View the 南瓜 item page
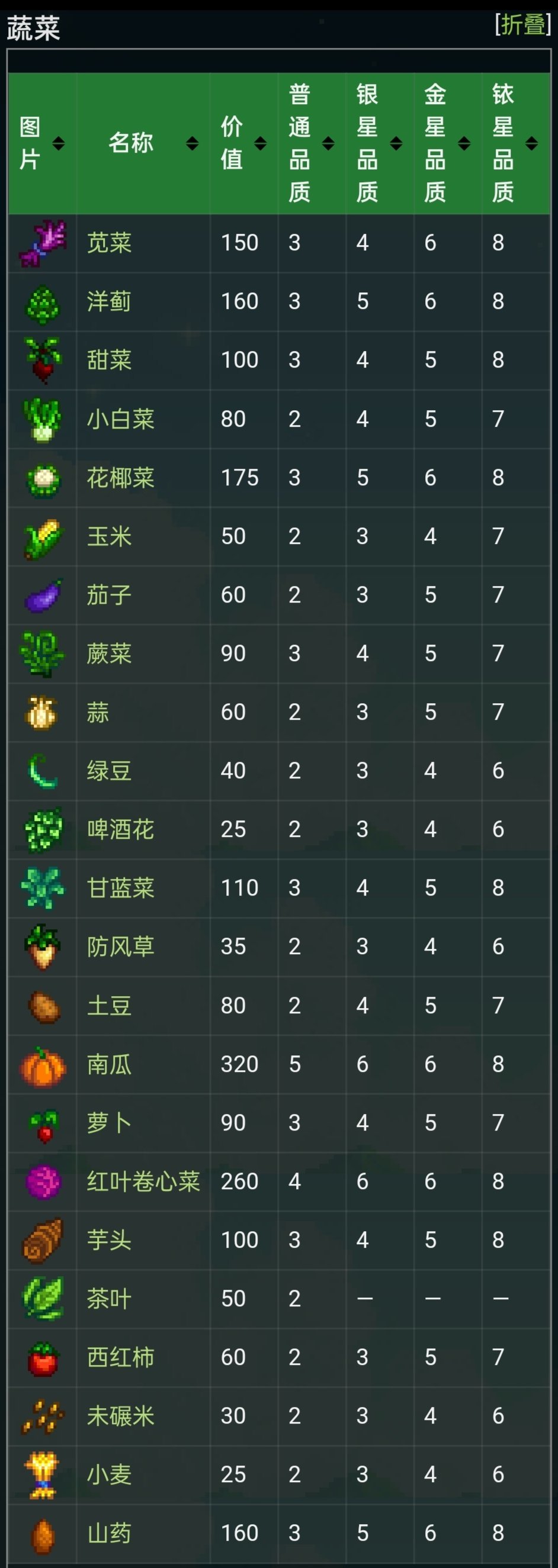The image size is (558, 1568). pyautogui.click(x=109, y=1065)
